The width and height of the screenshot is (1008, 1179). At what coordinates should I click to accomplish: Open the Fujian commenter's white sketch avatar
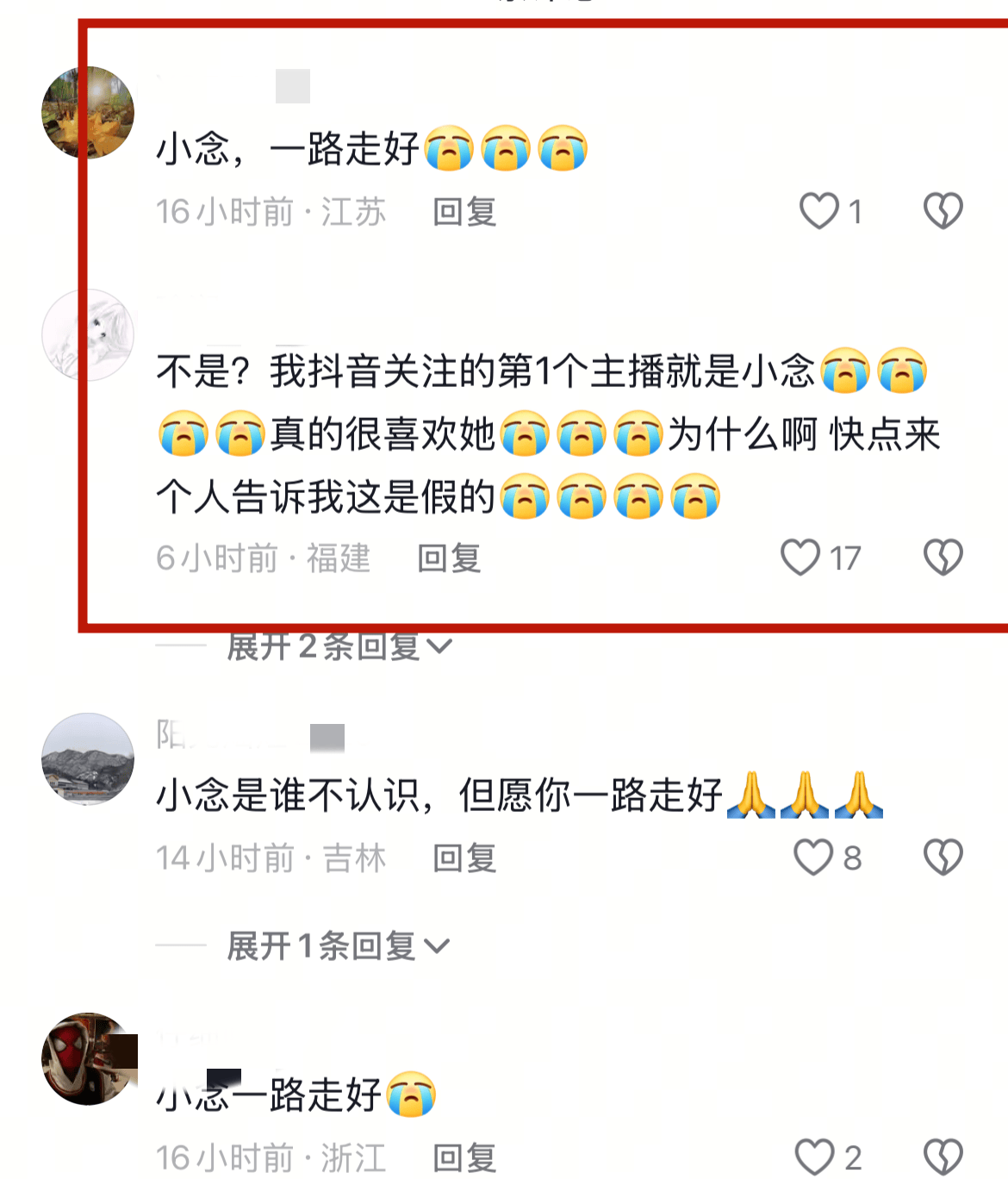click(x=88, y=335)
